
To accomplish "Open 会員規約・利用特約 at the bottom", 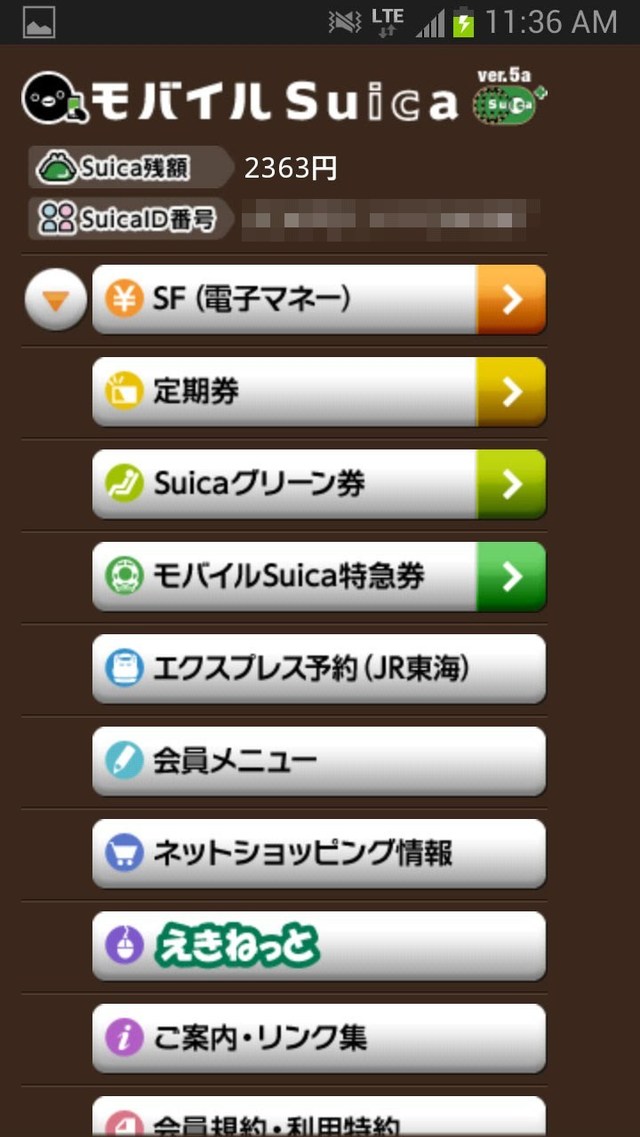I will pyautogui.click(x=318, y=1120).
